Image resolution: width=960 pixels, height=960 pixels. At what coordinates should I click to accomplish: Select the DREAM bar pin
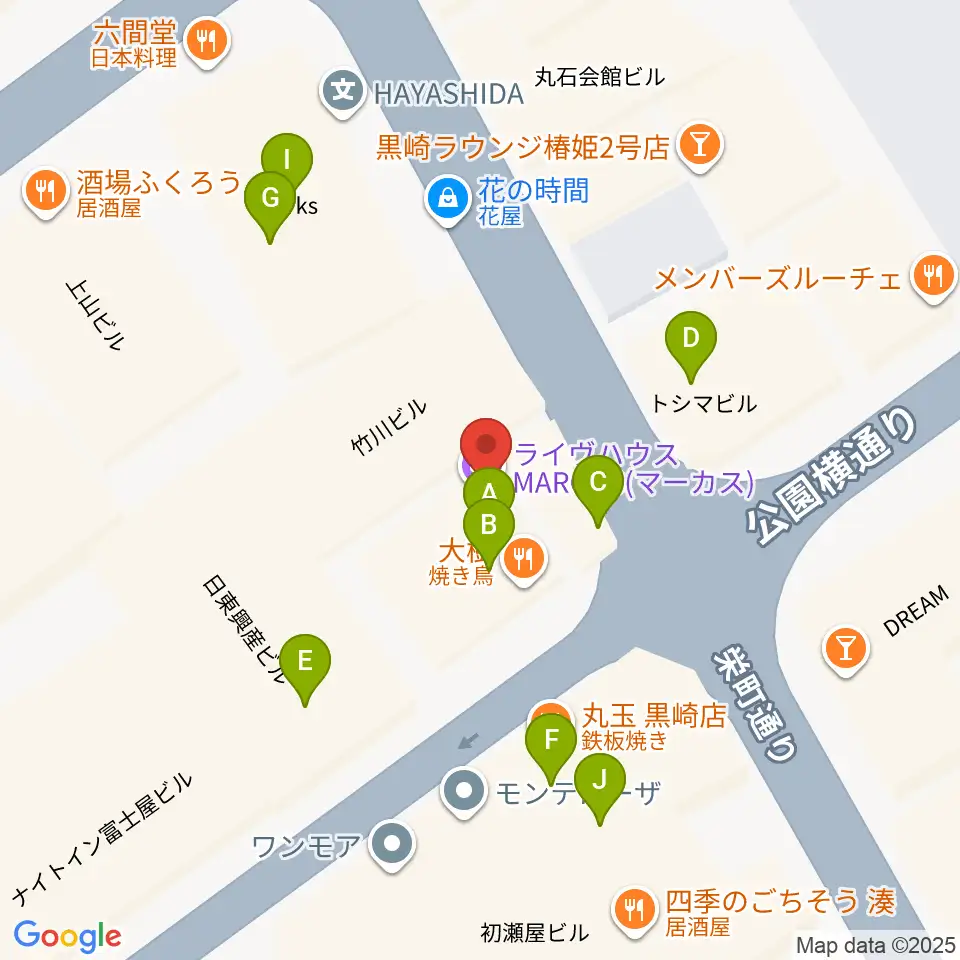coord(846,649)
